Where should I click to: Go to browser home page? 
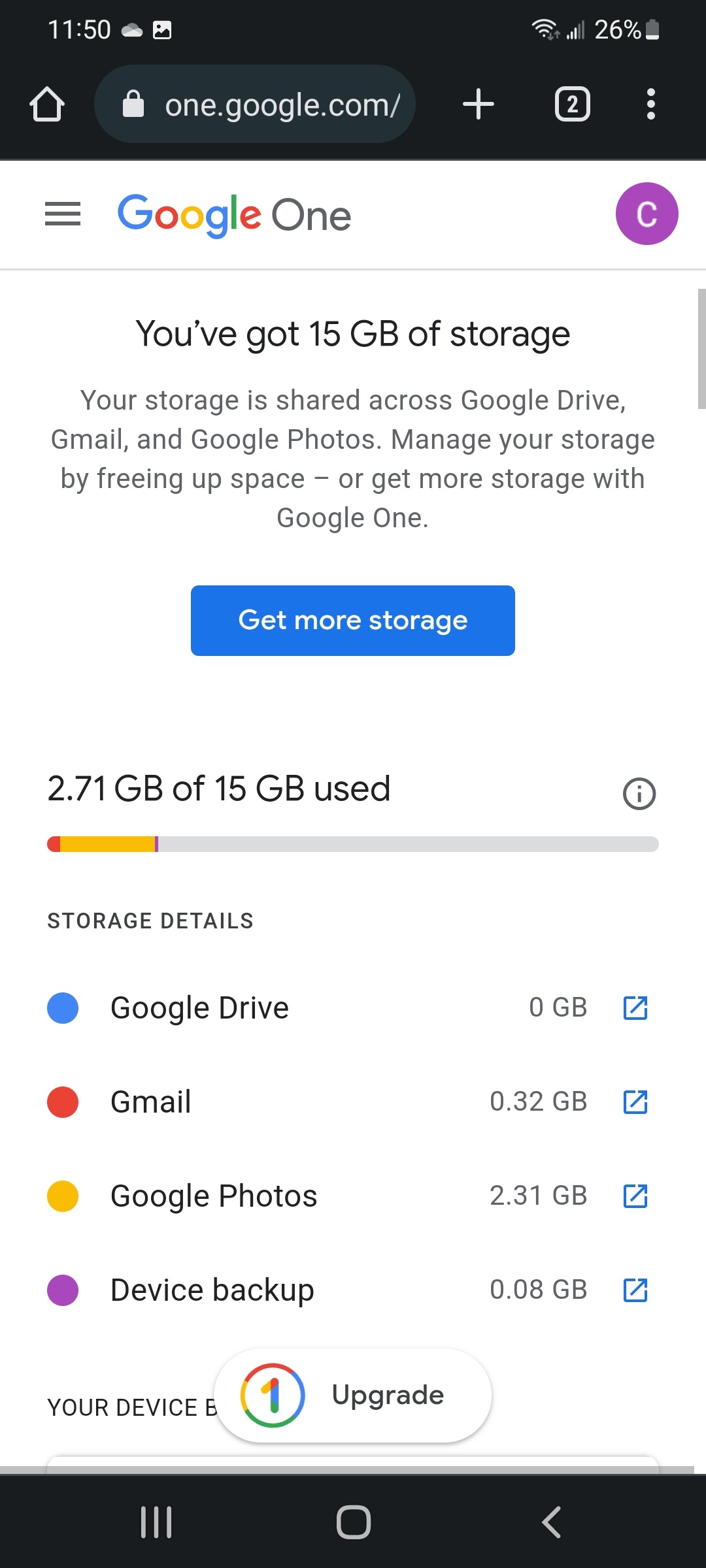(47, 105)
